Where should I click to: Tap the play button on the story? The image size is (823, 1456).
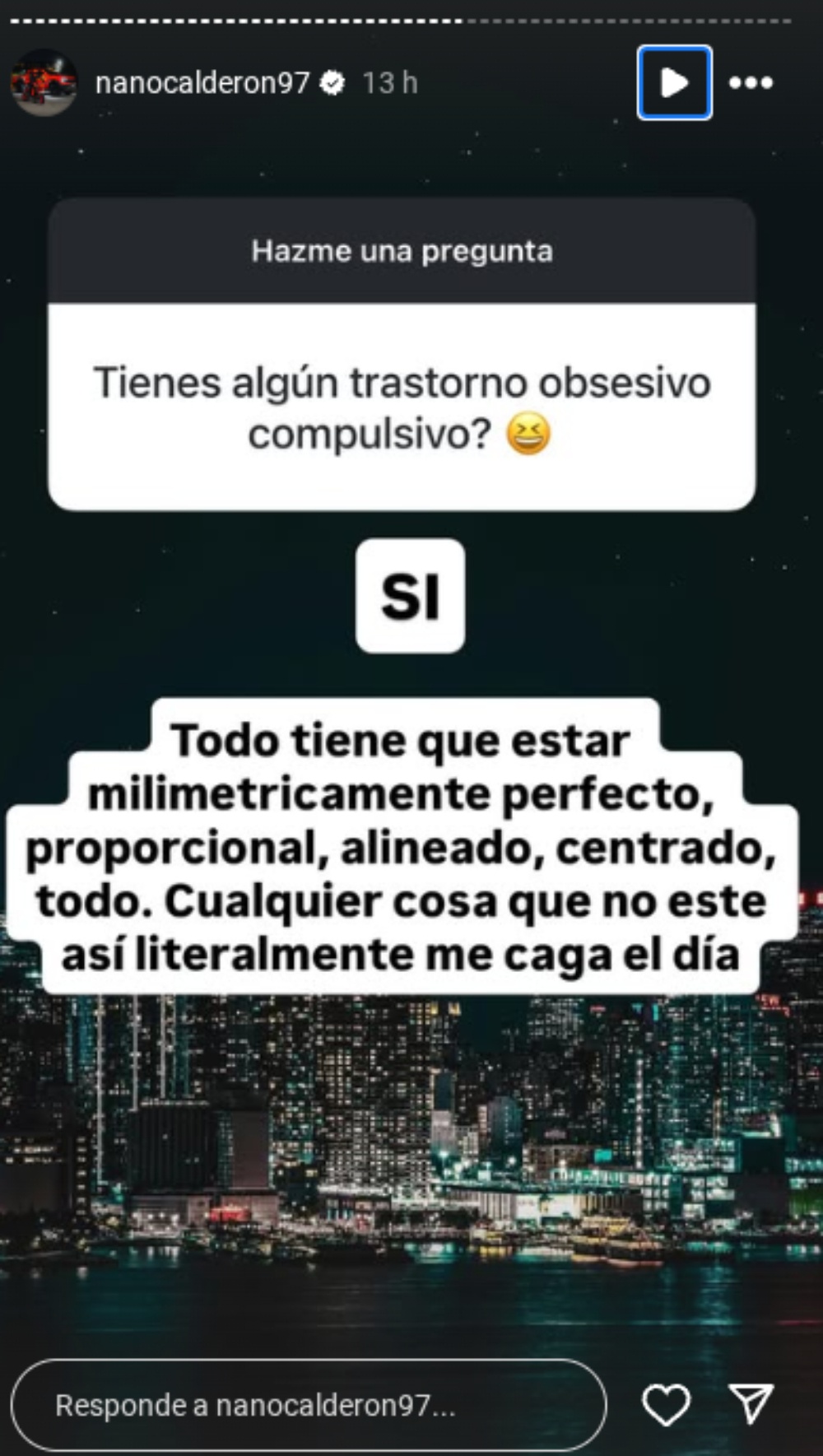pyautogui.click(x=674, y=82)
